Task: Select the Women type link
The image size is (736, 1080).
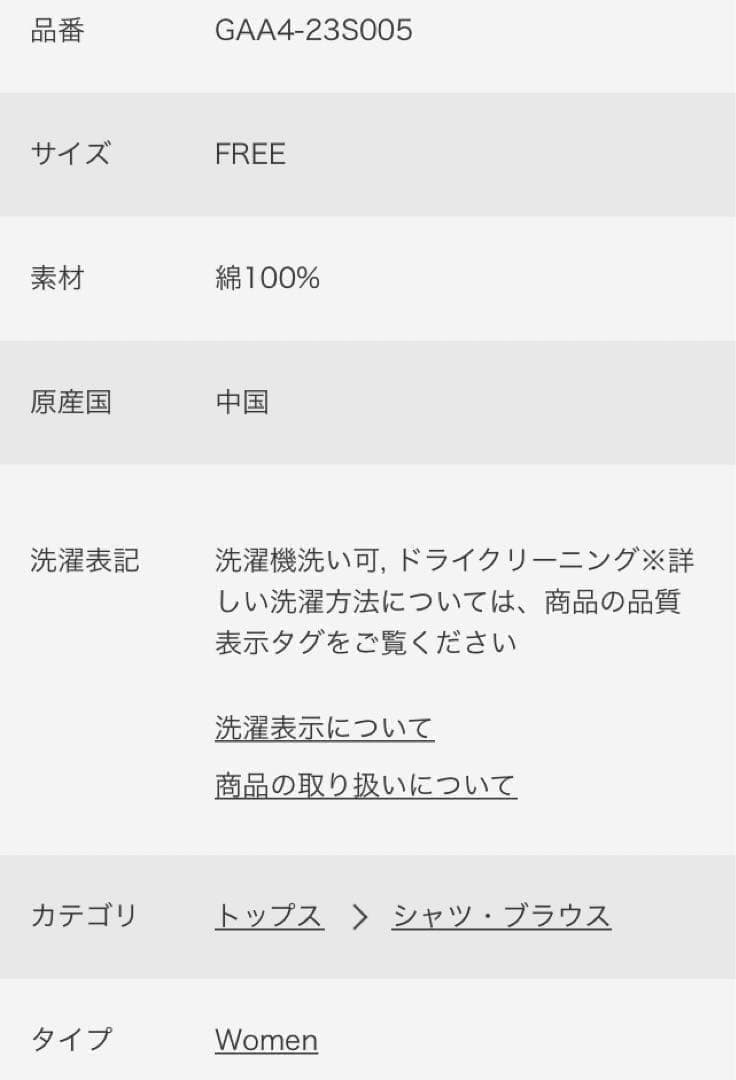Action: pyautogui.click(x=265, y=1040)
